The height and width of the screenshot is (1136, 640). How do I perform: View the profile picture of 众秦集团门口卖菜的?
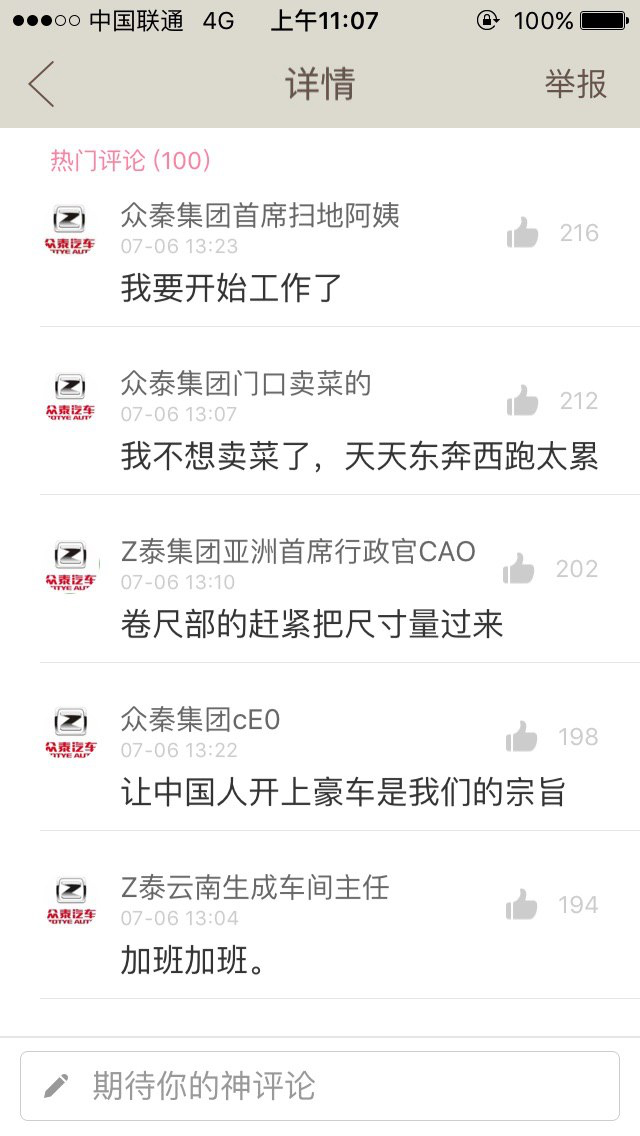[70, 398]
